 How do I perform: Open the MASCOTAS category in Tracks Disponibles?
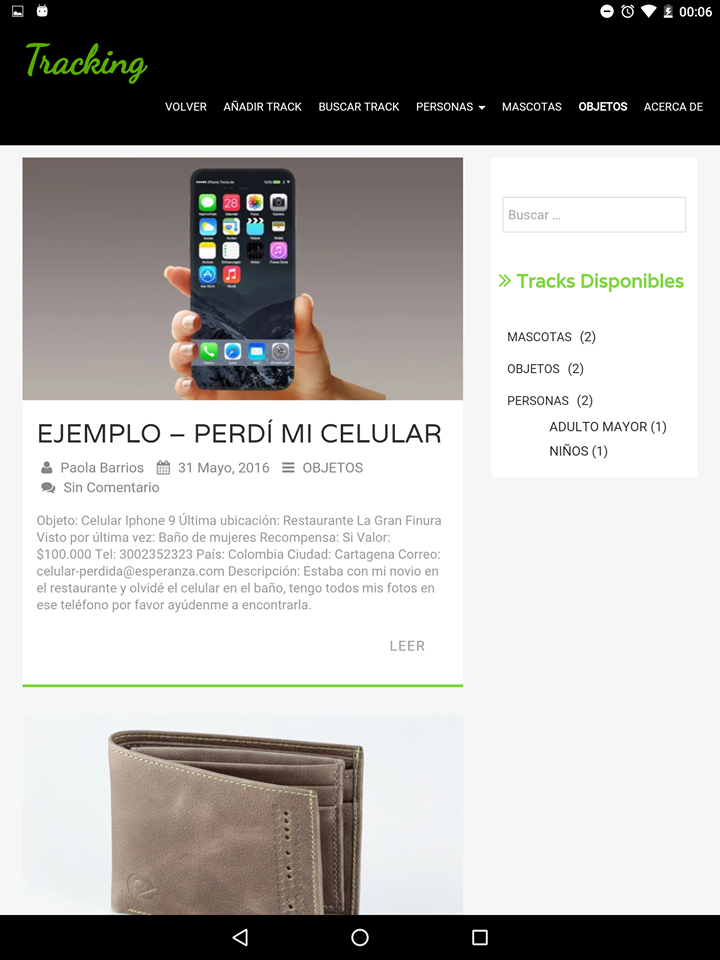coord(539,337)
